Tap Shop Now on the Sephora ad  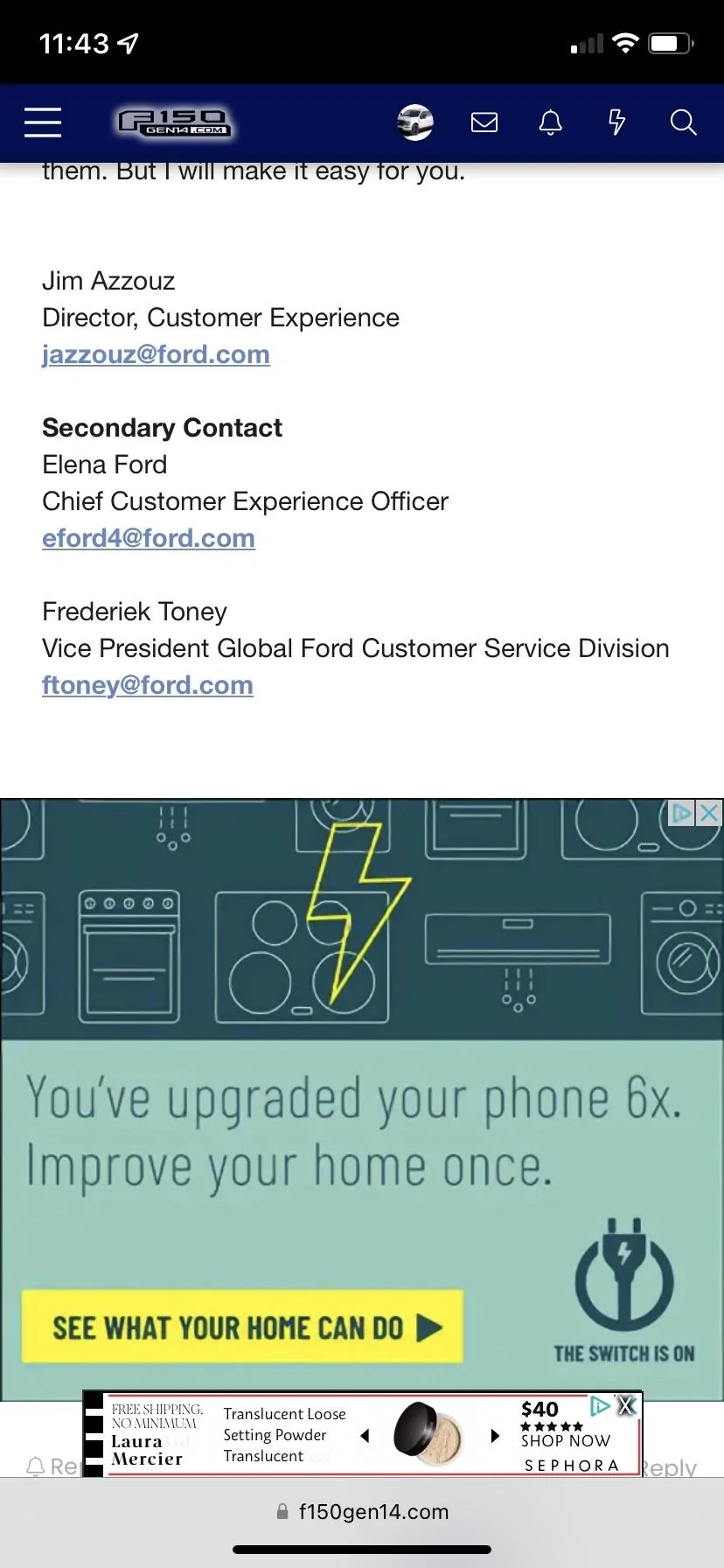[x=566, y=1440]
